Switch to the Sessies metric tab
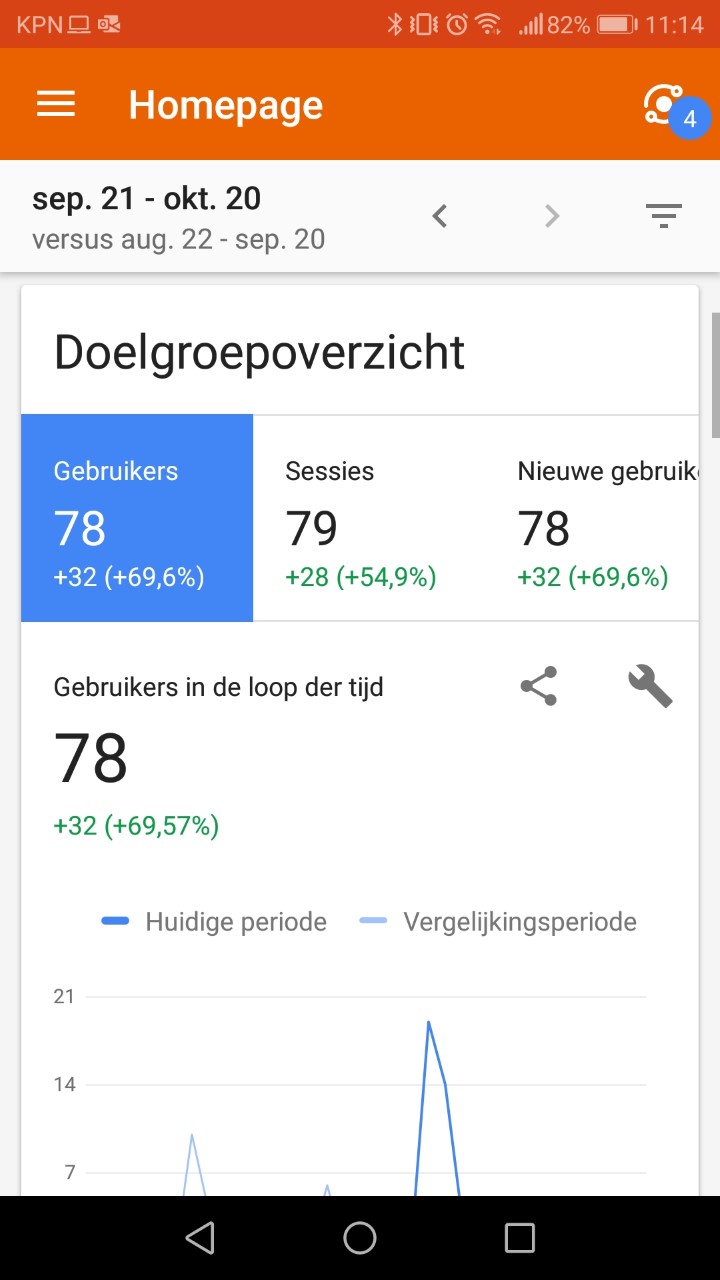This screenshot has width=720, height=1280. point(369,518)
